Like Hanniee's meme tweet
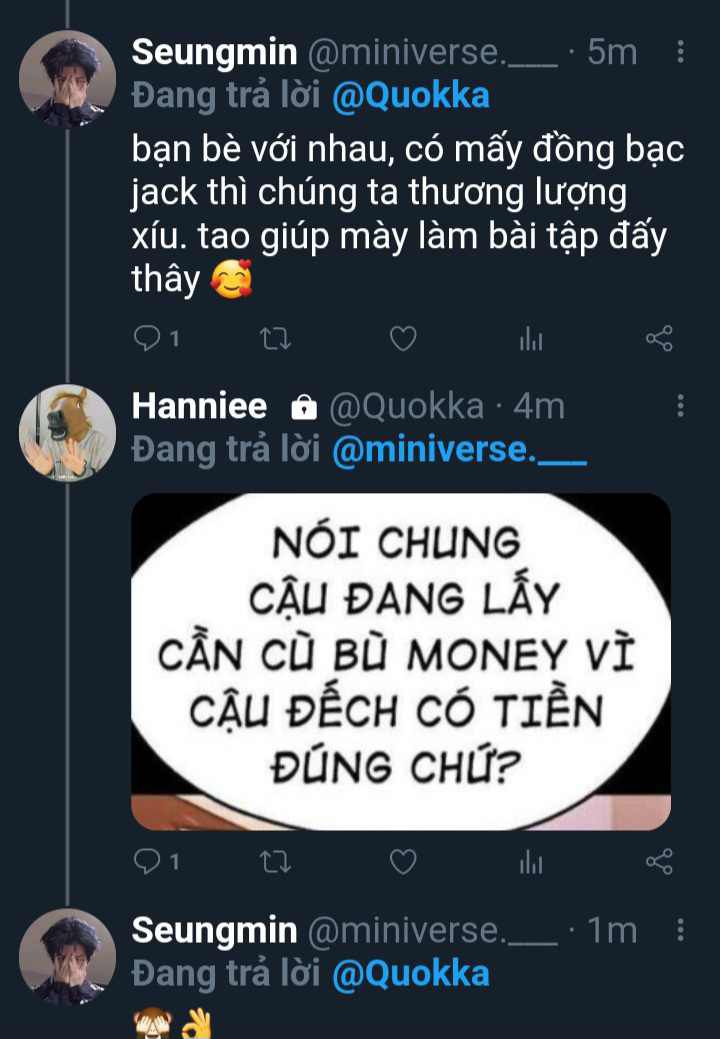Screen dimensions: 720x1039 [402, 861]
